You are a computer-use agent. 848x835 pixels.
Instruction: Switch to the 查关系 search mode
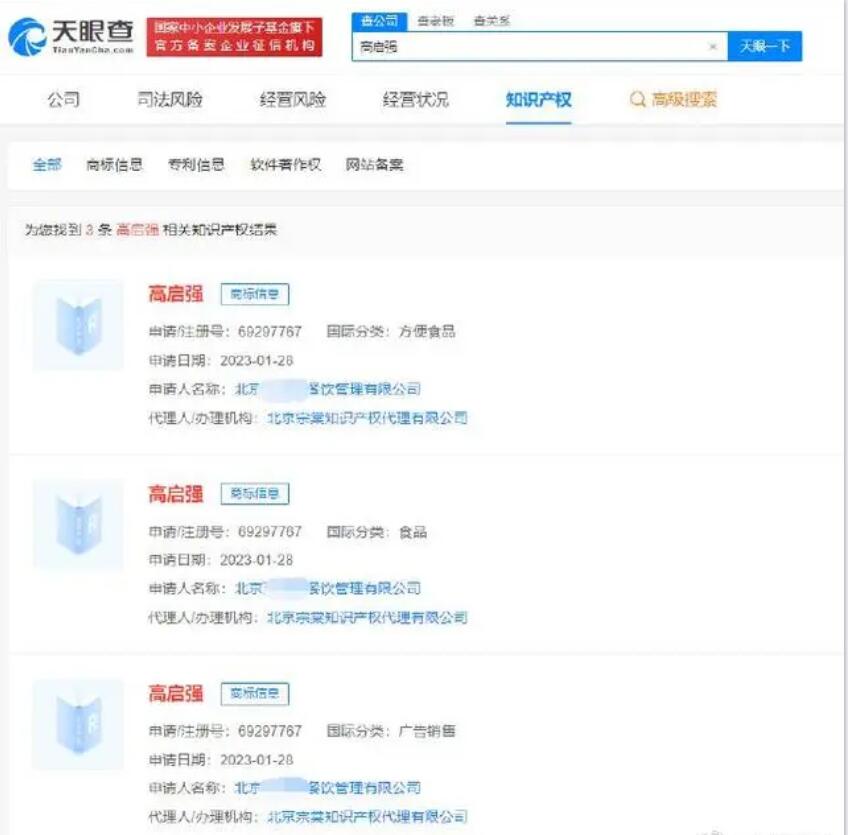click(x=491, y=22)
